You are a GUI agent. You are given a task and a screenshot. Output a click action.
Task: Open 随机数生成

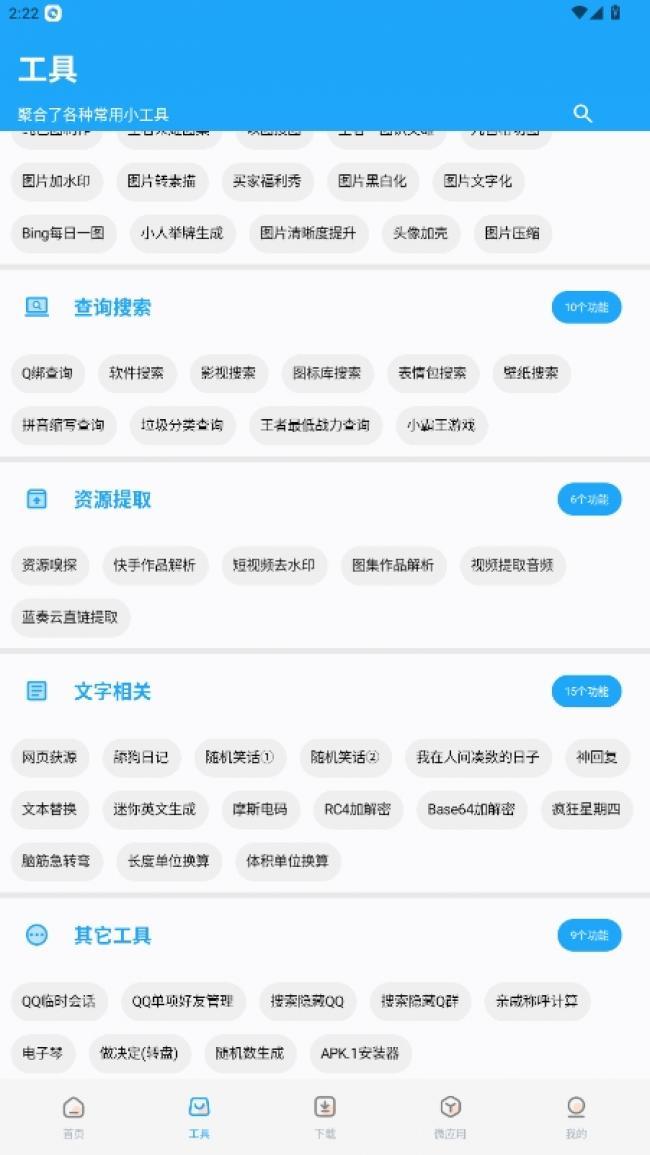[250, 1053]
